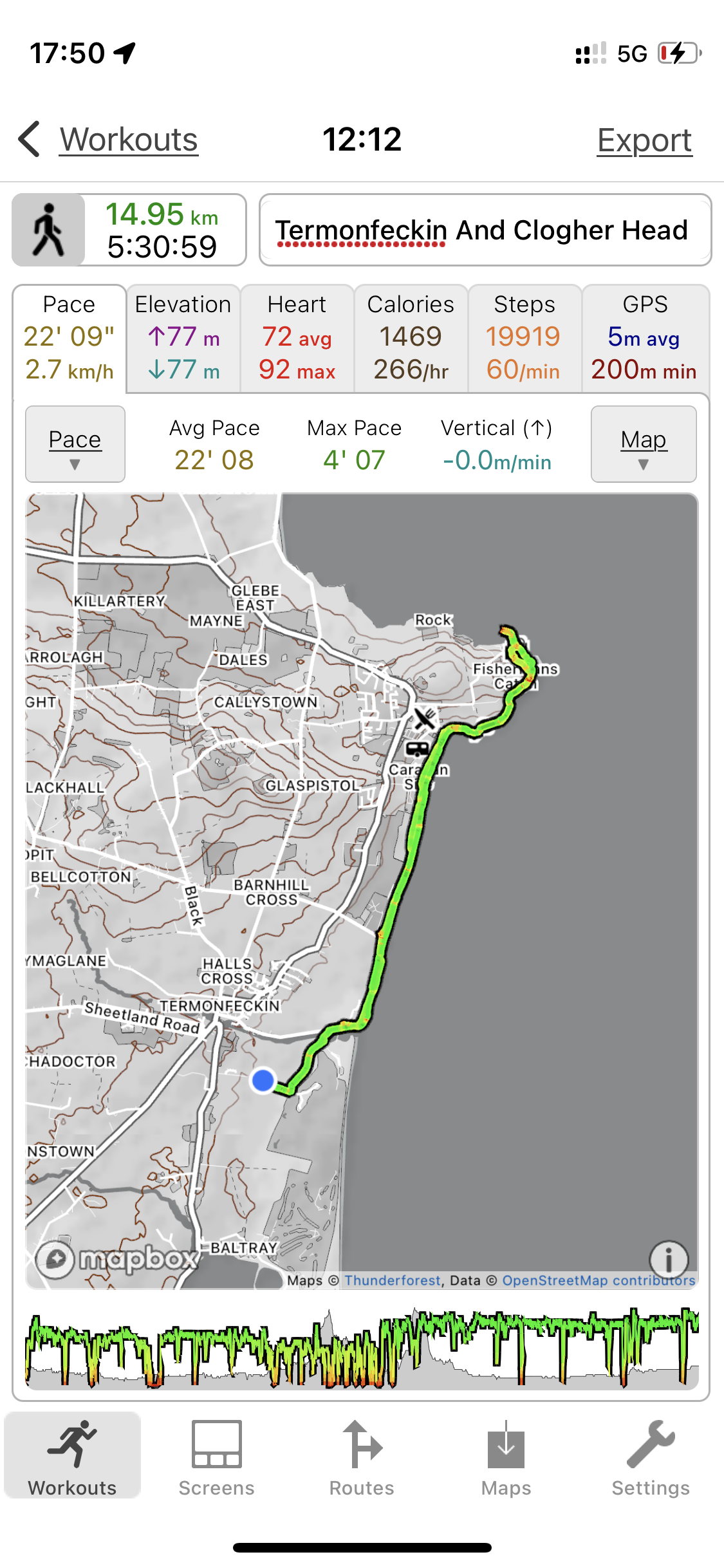This screenshot has width=724, height=1568.
Task: Select the Elevation stats tab
Action: coord(183,338)
